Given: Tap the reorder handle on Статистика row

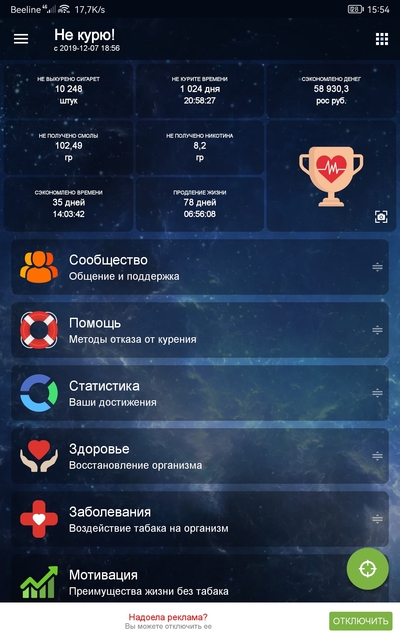Looking at the screenshot, I should tap(377, 393).
